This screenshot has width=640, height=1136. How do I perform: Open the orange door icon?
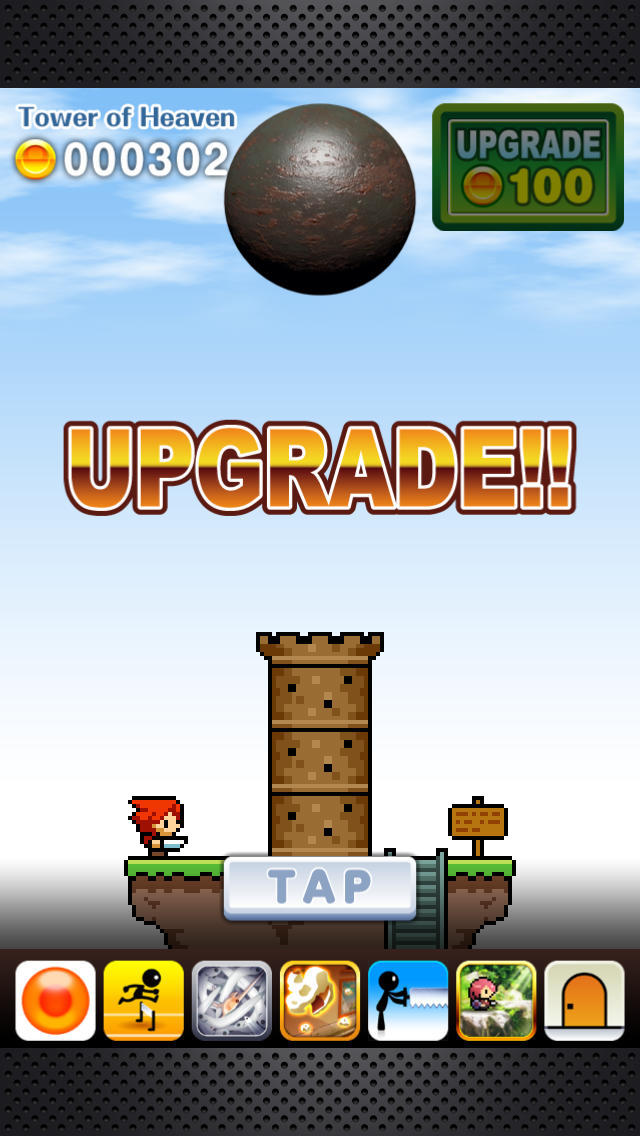coord(584,1001)
